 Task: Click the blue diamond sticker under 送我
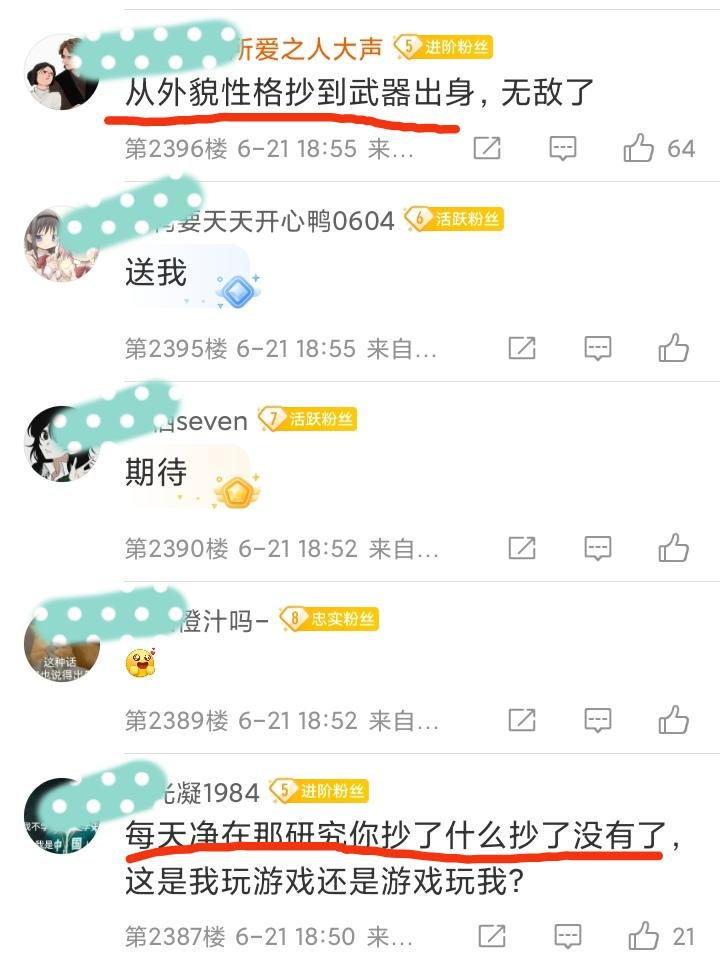click(x=236, y=290)
